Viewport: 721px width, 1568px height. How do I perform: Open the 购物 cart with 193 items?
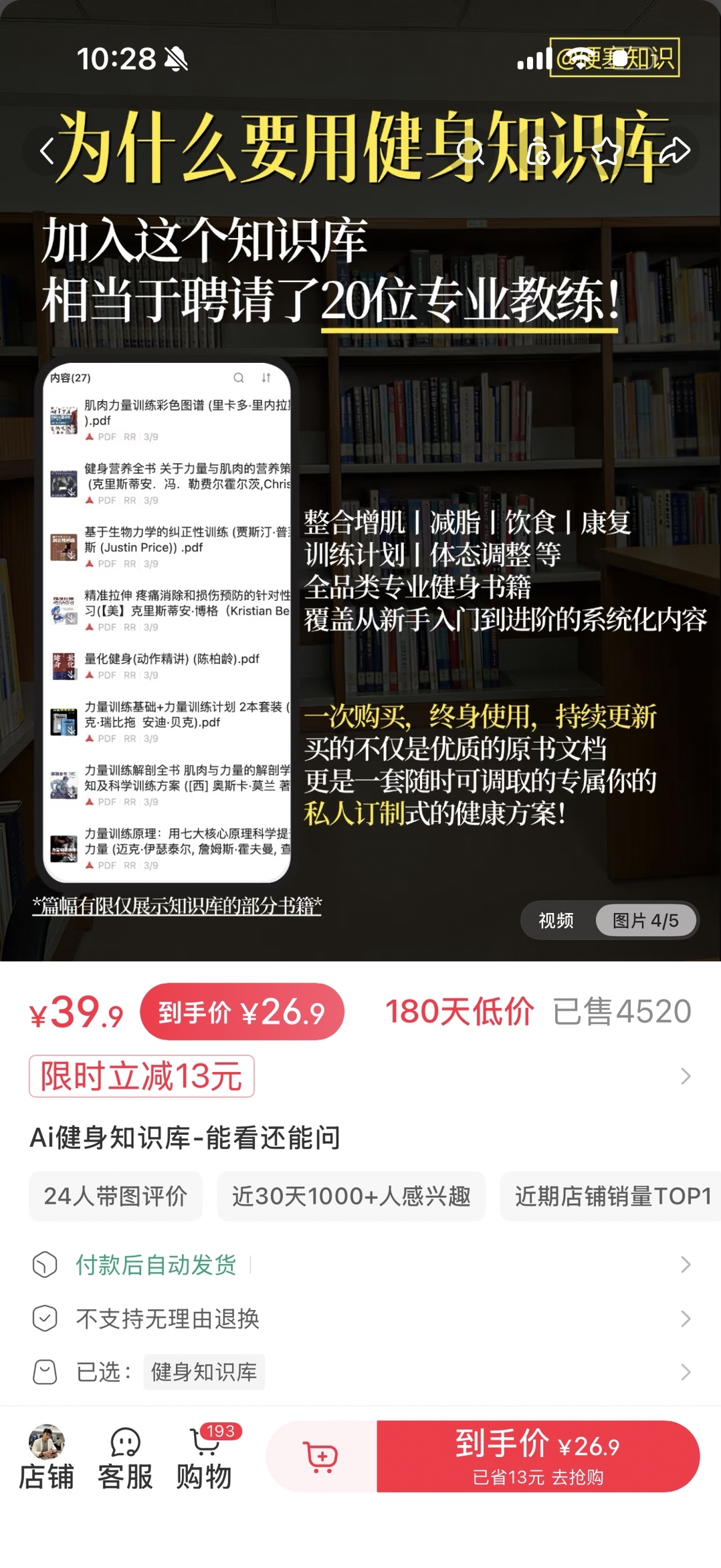[205, 1458]
